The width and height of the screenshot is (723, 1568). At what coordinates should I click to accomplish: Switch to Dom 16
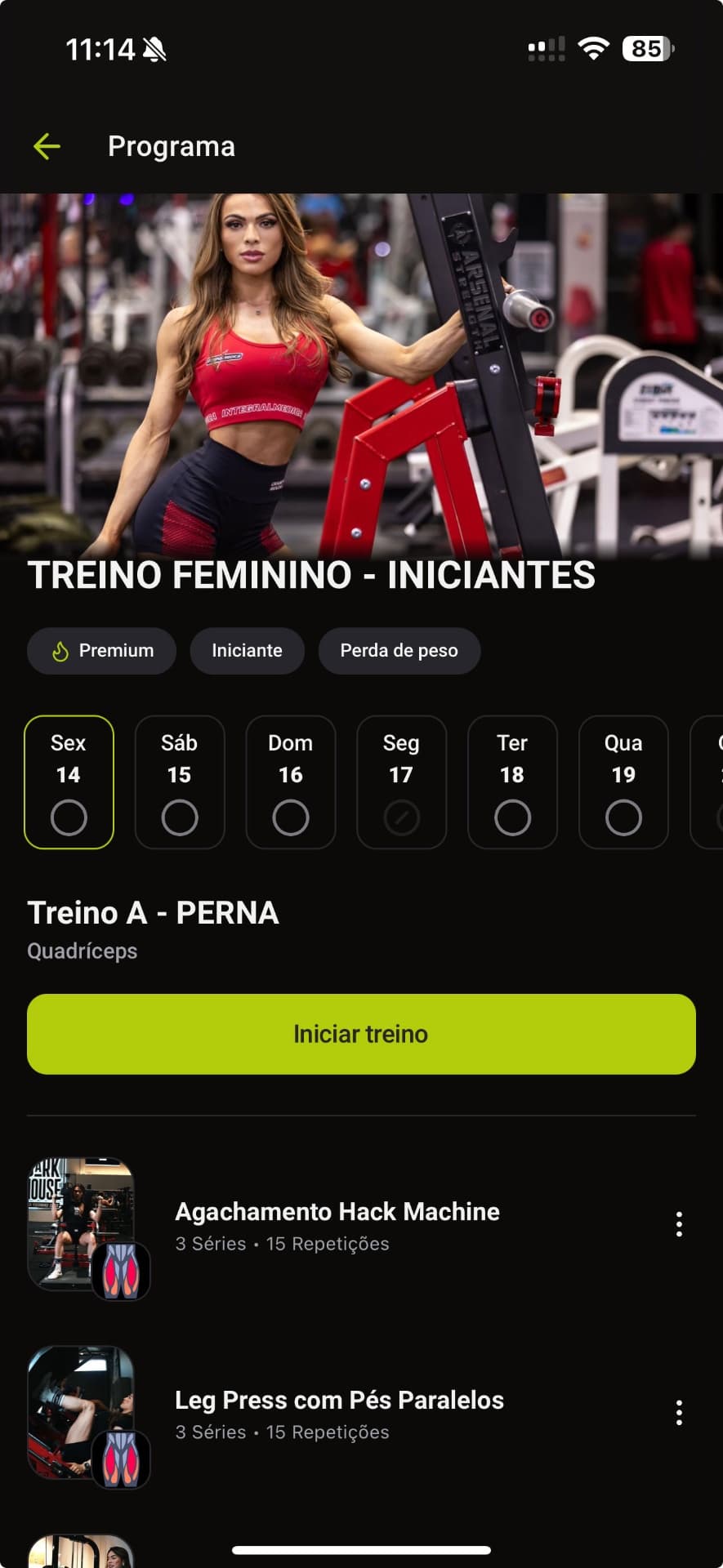pyautogui.click(x=291, y=782)
